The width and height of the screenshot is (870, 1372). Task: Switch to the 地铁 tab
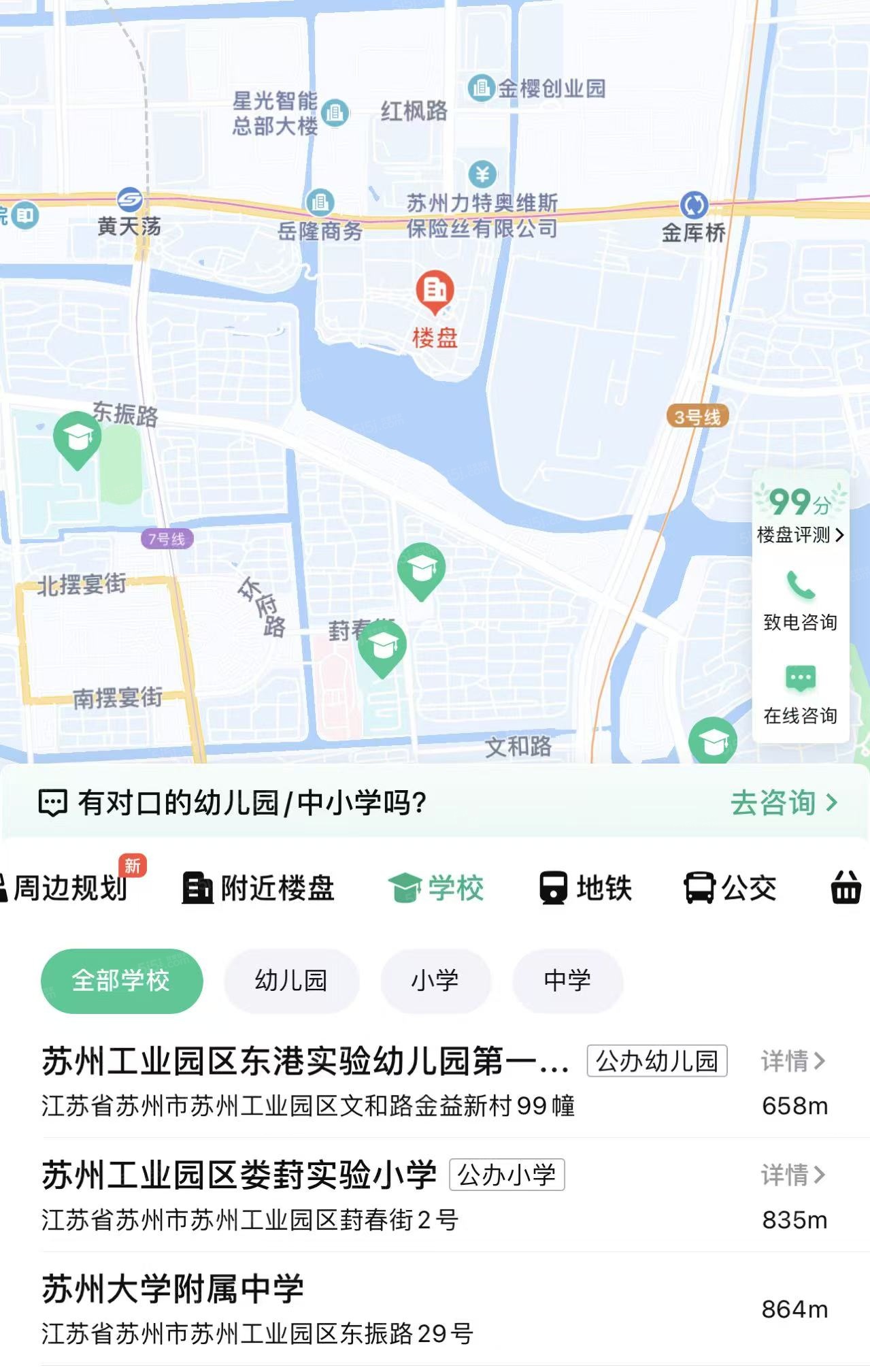tap(585, 887)
